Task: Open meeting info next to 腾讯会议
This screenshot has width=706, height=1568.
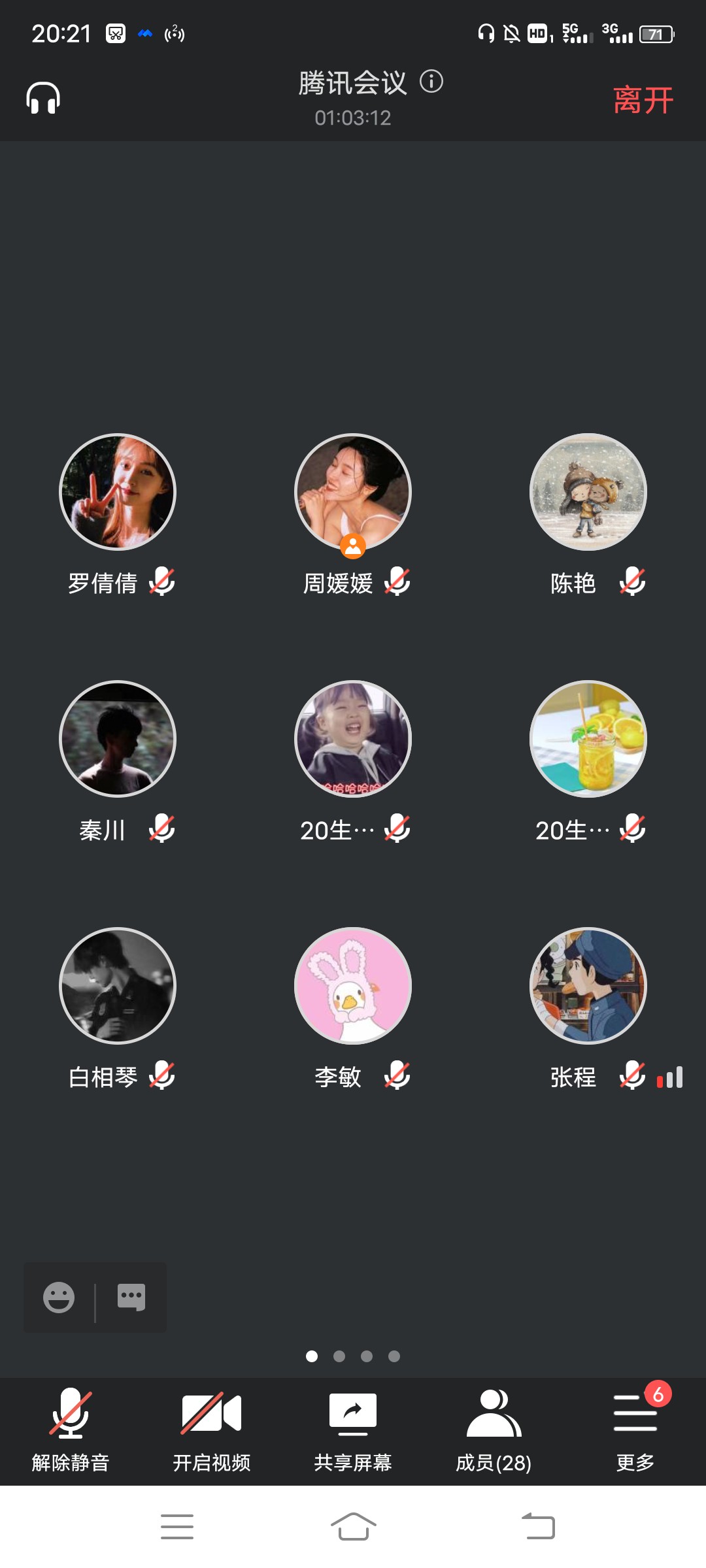Action: pos(431,82)
